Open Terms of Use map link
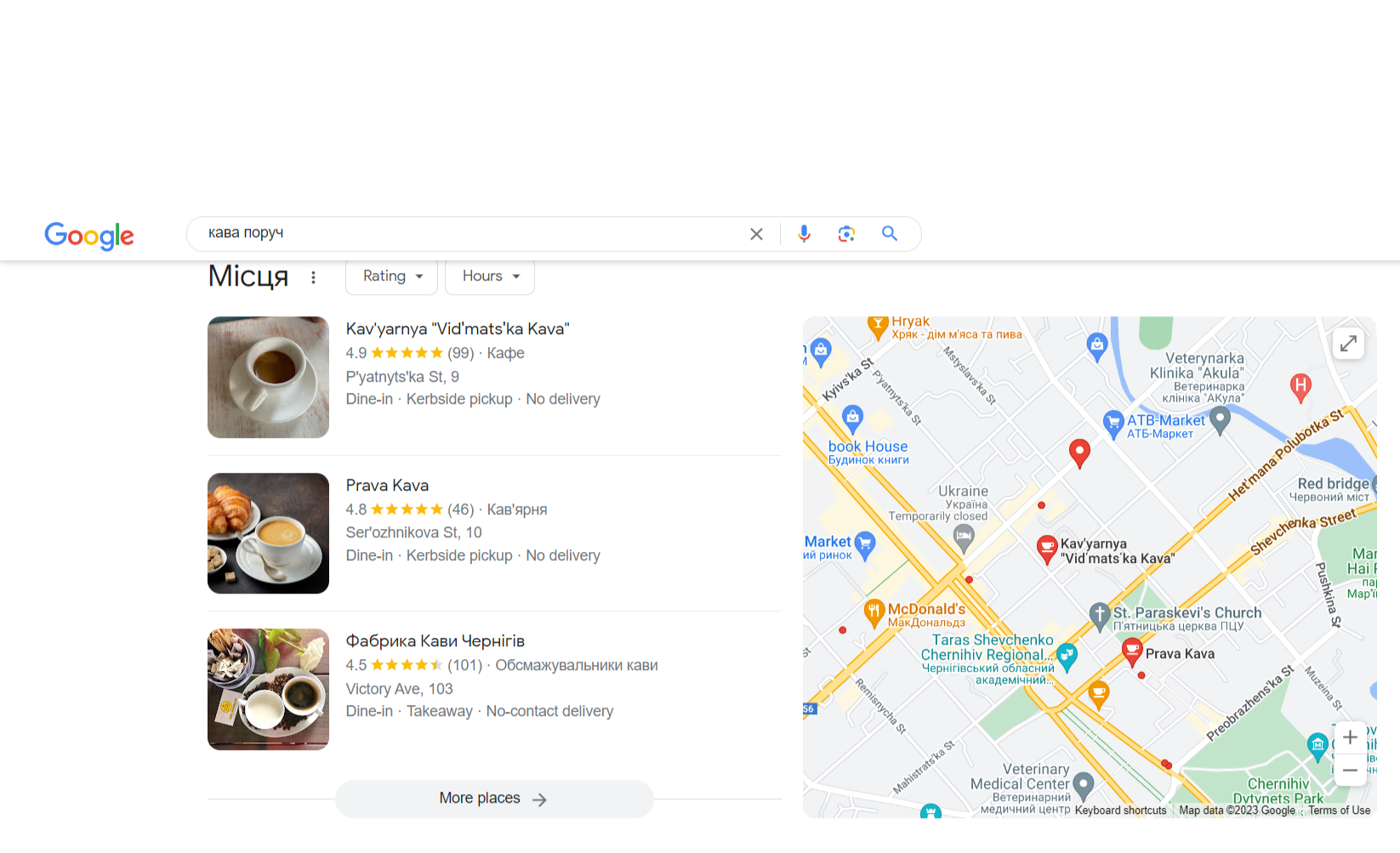 (x=1339, y=810)
